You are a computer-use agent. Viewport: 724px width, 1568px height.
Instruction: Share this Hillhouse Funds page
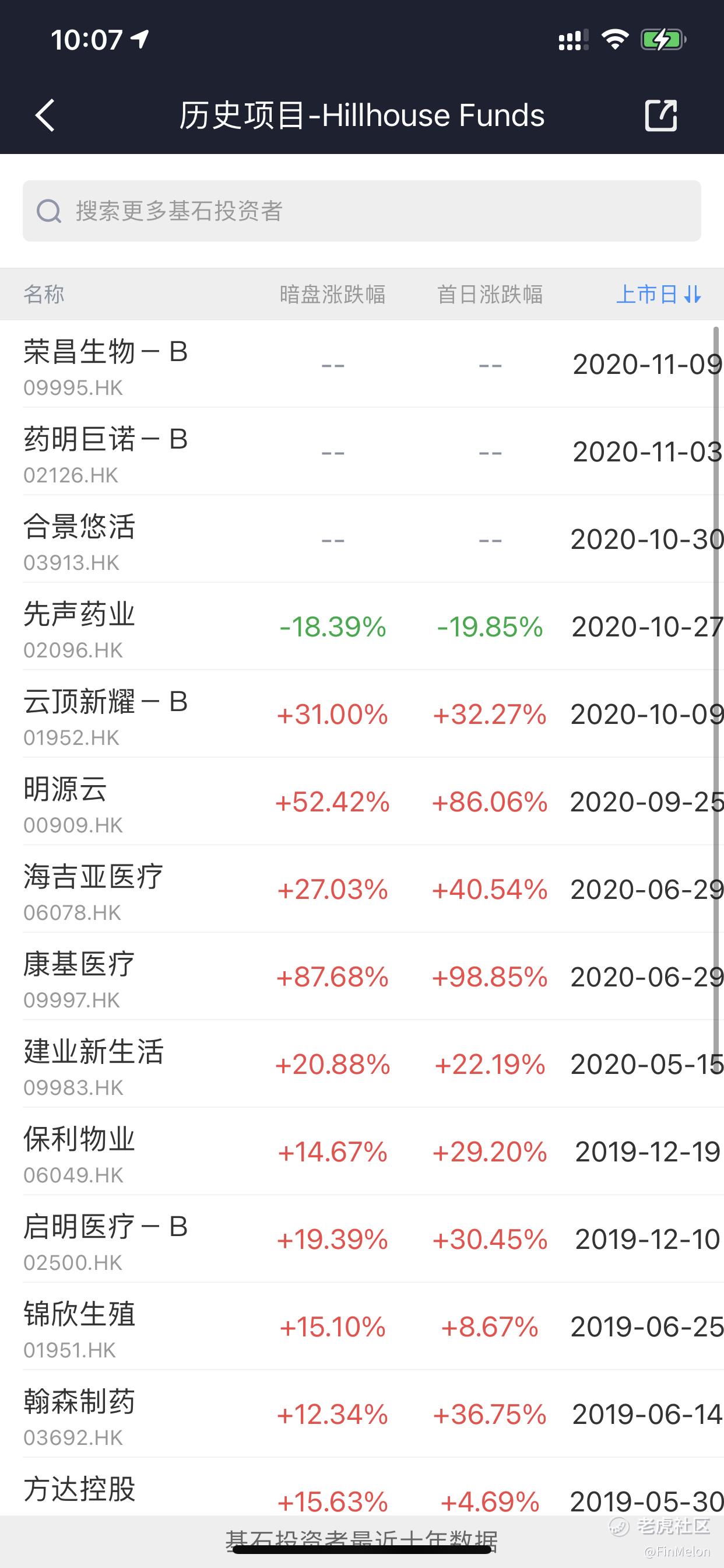[x=660, y=115]
